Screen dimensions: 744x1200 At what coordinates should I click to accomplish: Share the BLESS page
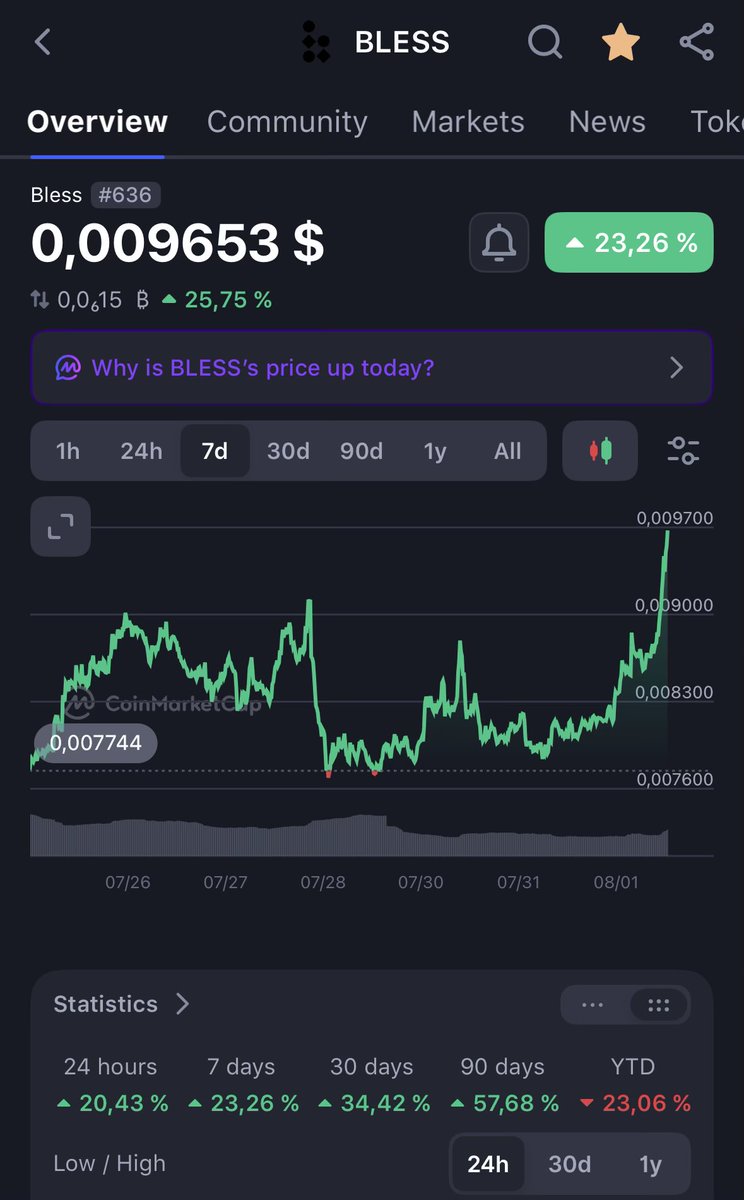pyautogui.click(x=696, y=42)
